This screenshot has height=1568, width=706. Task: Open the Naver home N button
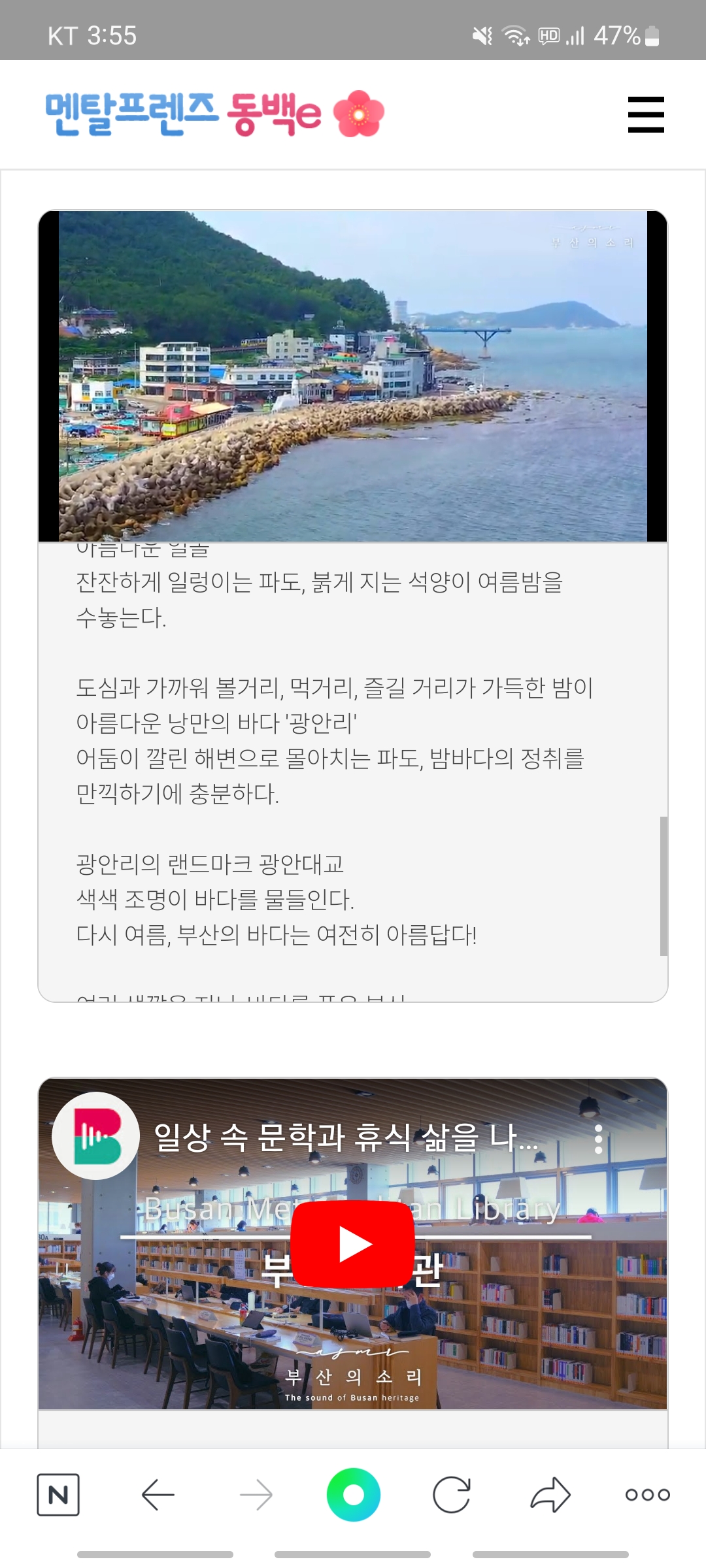[x=58, y=1494]
